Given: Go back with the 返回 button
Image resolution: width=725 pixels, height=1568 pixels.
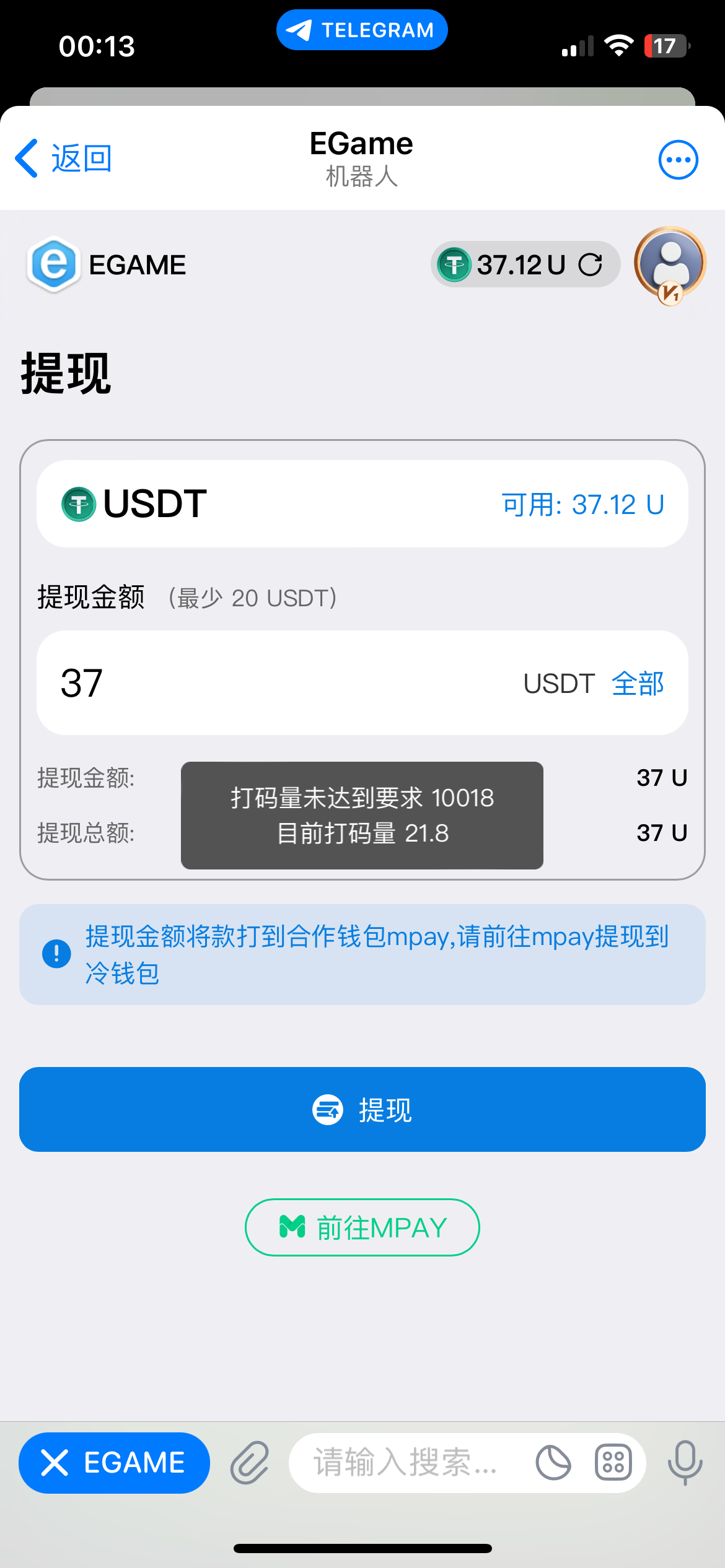Looking at the screenshot, I should click(63, 159).
